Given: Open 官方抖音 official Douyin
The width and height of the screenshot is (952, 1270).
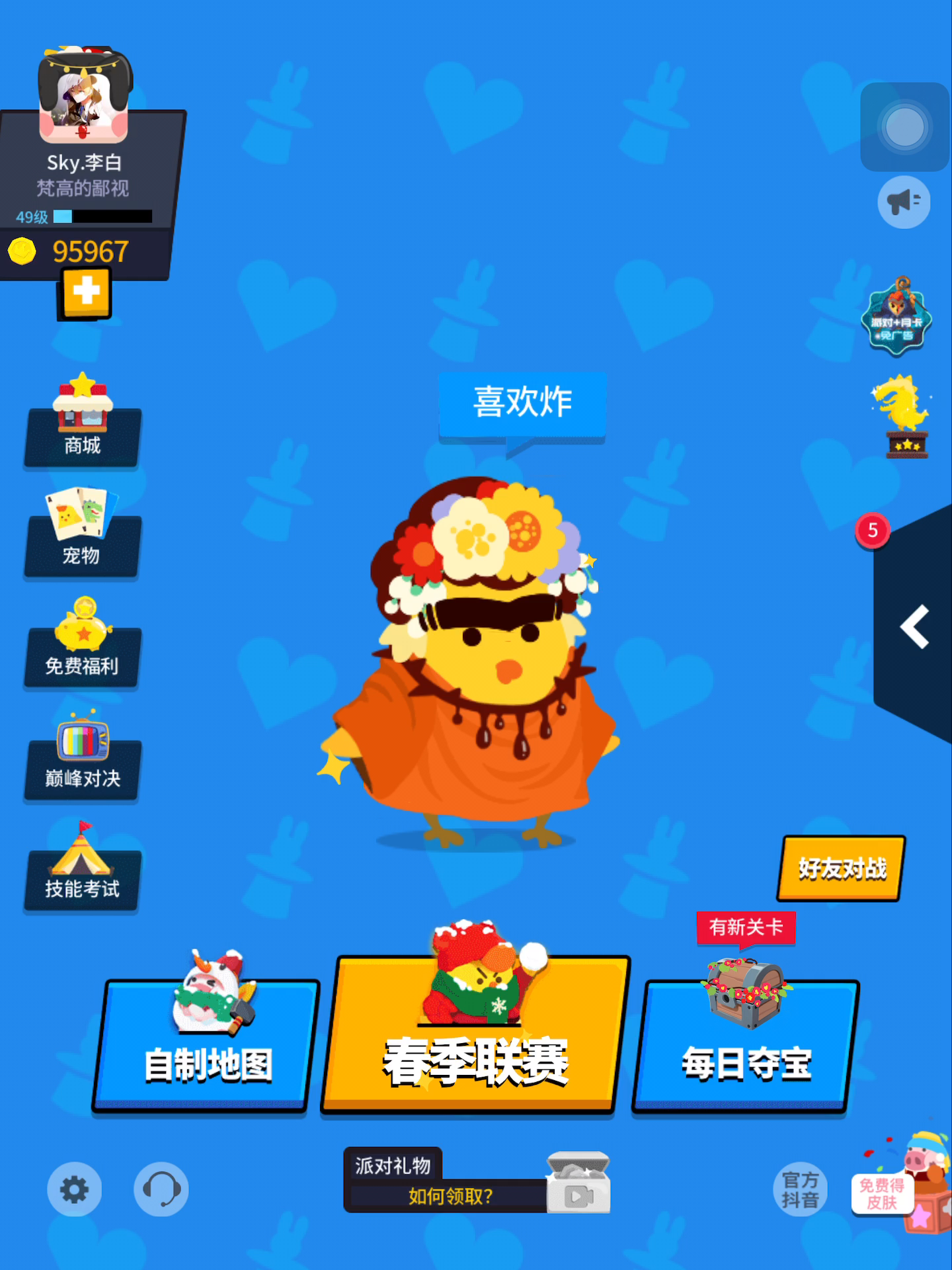Looking at the screenshot, I should pyautogui.click(x=800, y=1189).
